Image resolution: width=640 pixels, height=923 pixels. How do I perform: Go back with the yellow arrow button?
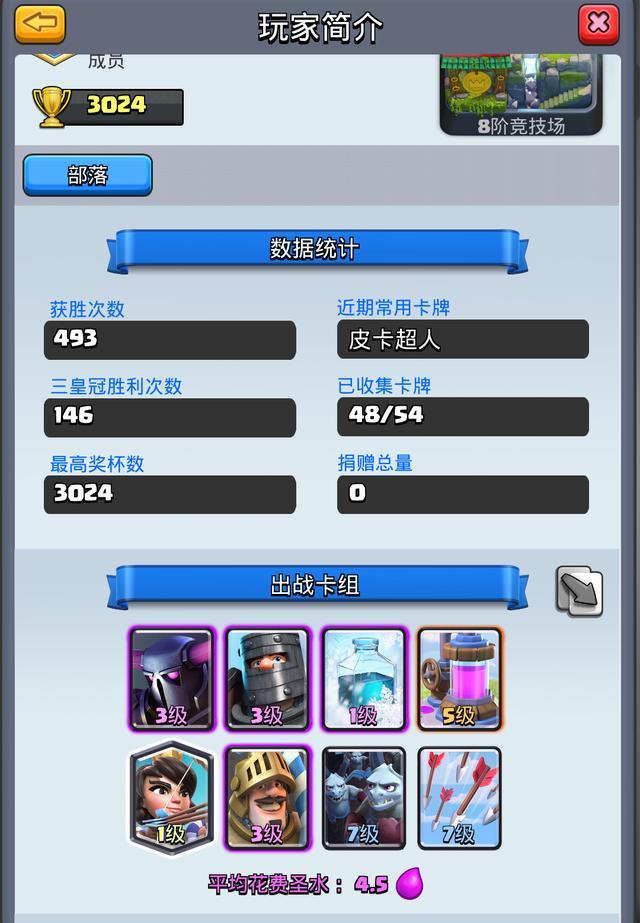[x=40, y=24]
